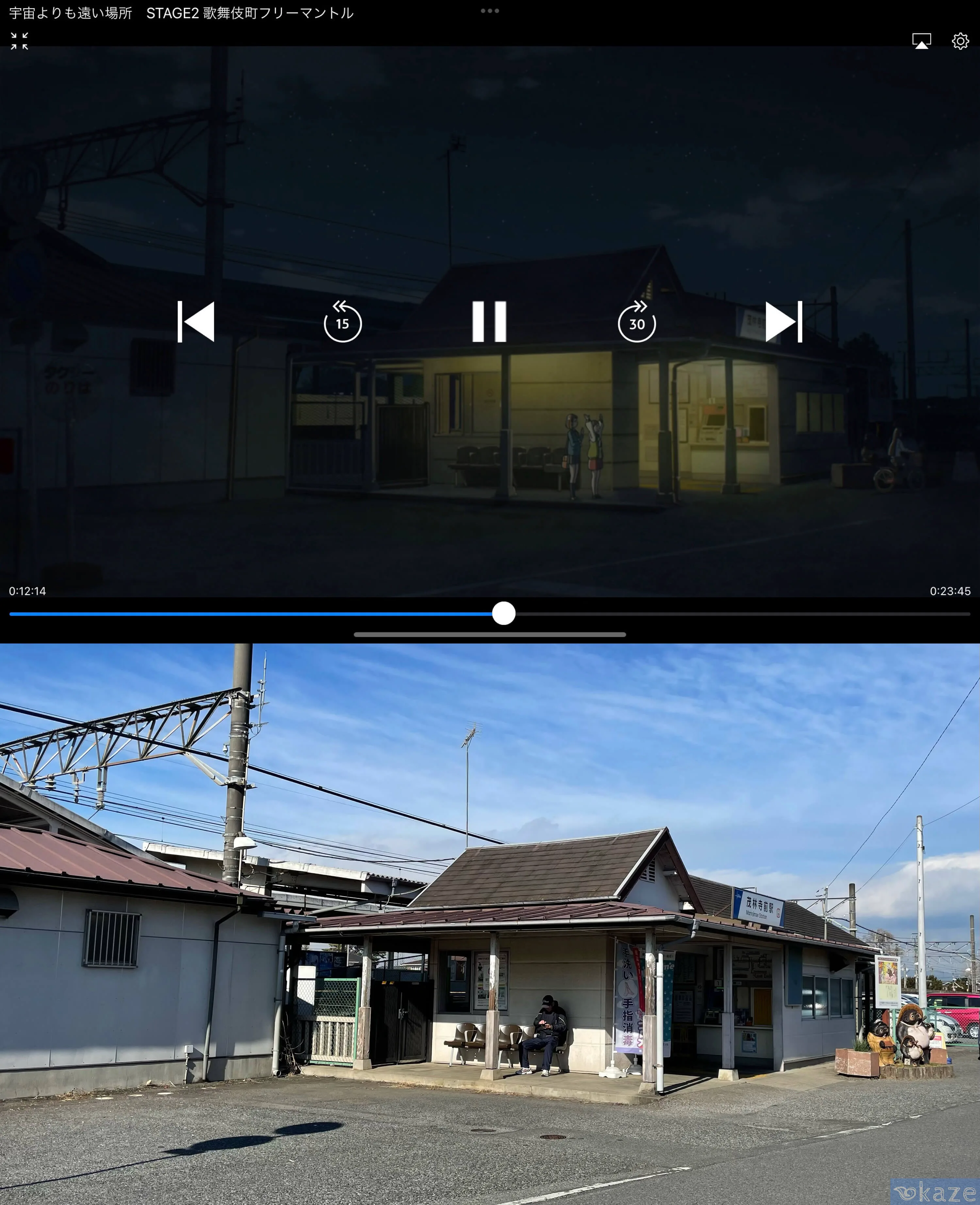Viewport: 980px width, 1205px height.
Task: Go to the previous episode
Action: coord(196,322)
